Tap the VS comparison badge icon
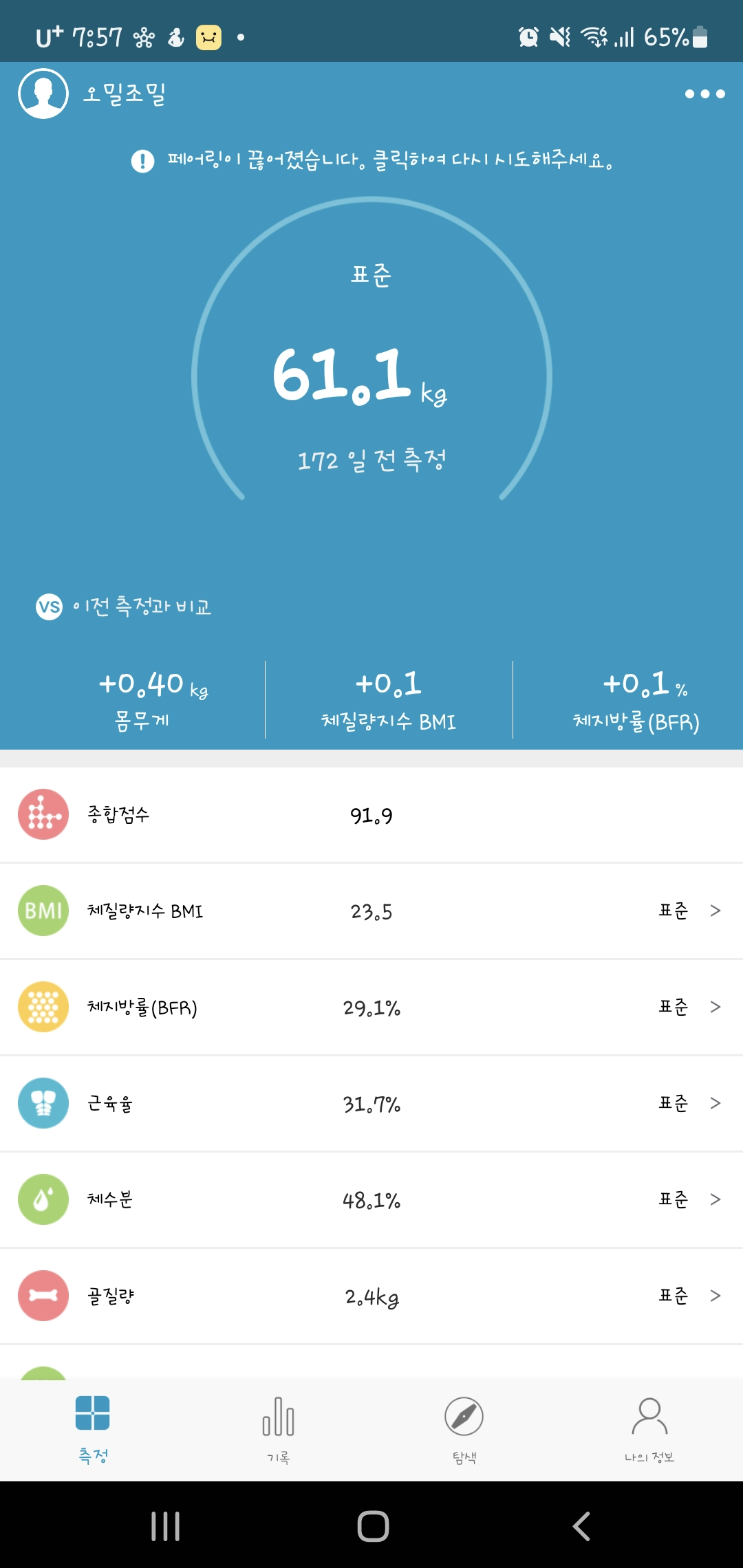The width and height of the screenshot is (743, 1568). pos(47,608)
